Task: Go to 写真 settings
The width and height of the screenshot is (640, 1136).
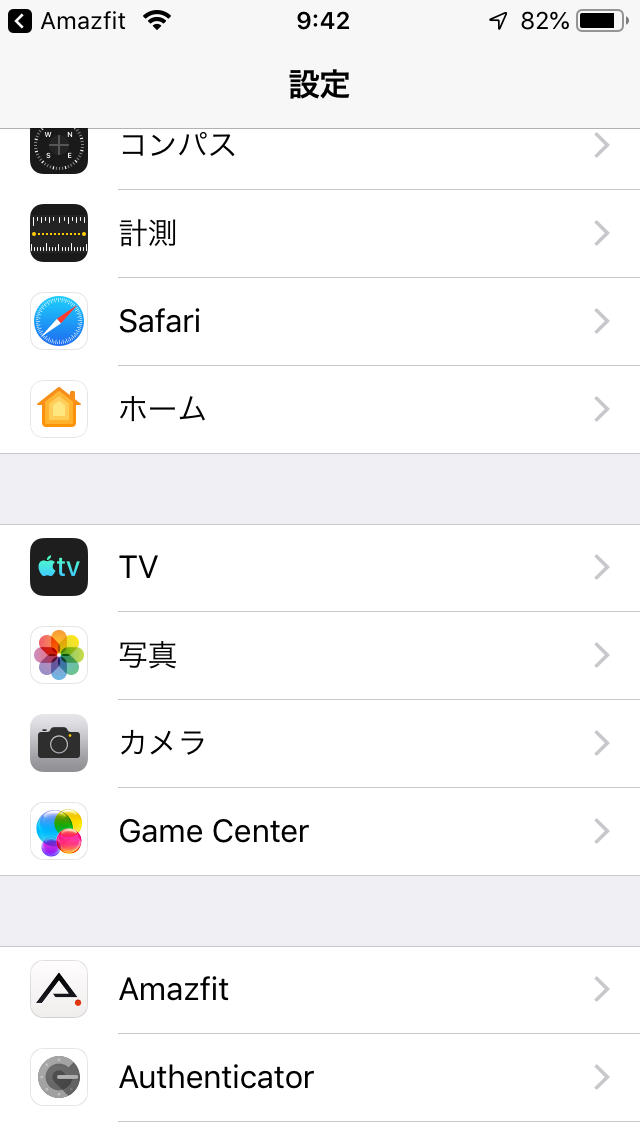Action: pyautogui.click(x=320, y=655)
